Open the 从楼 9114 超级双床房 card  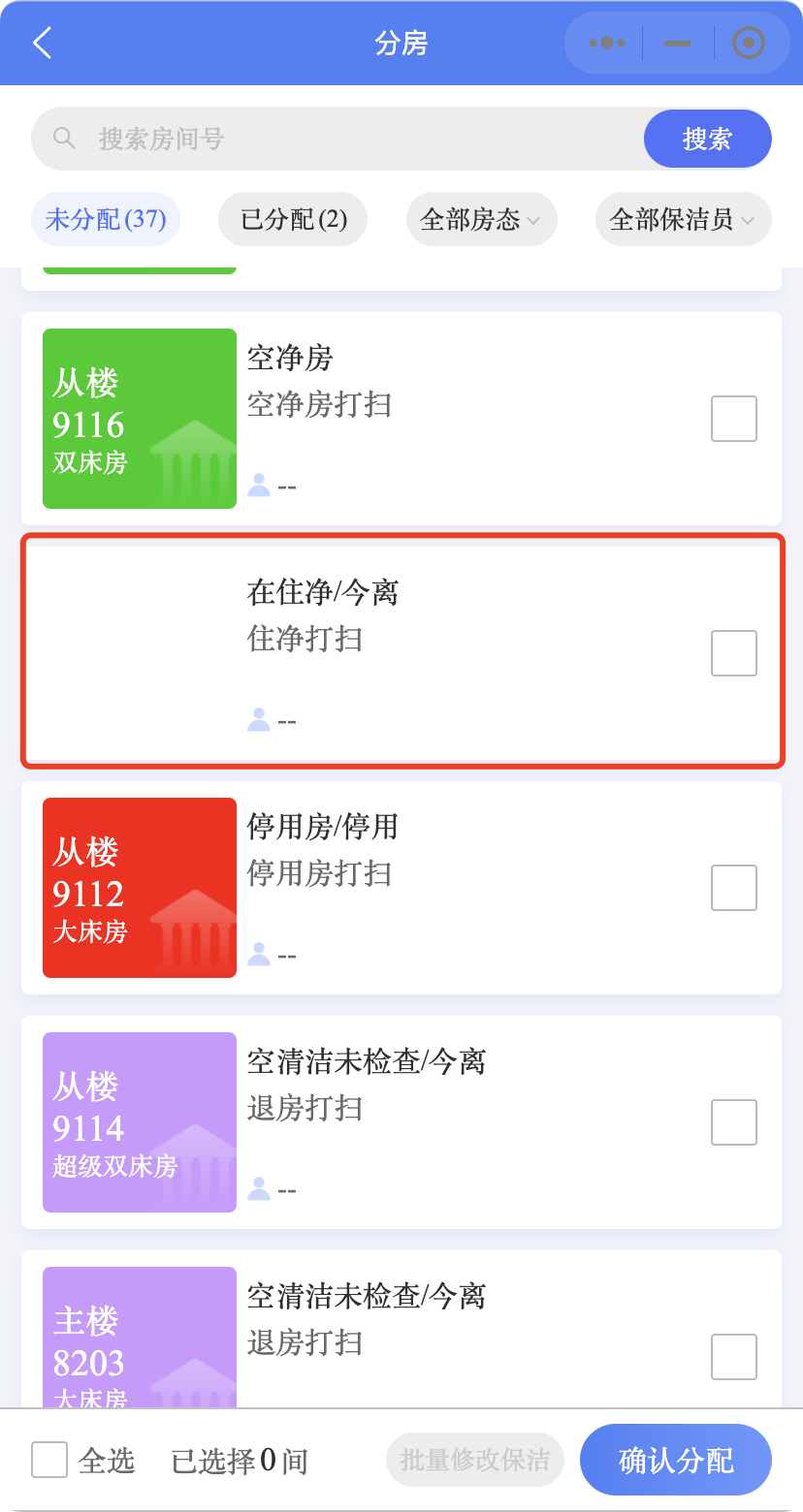point(401,1122)
